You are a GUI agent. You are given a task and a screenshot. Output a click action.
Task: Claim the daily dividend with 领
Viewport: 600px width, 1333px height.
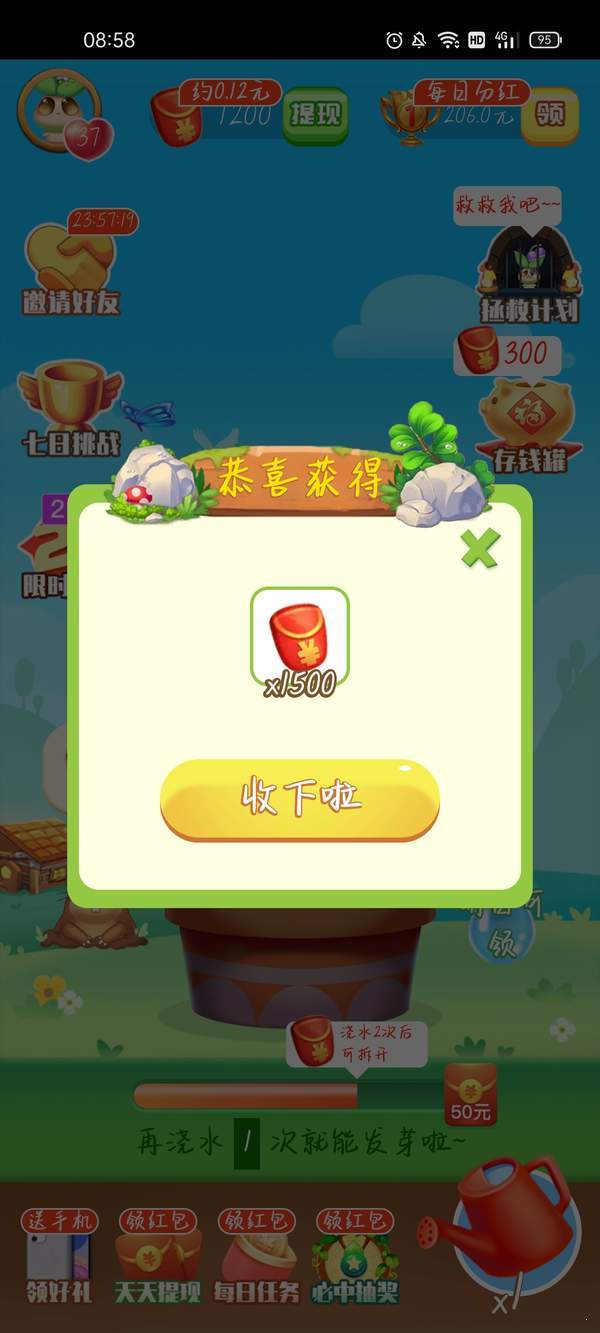click(x=549, y=114)
